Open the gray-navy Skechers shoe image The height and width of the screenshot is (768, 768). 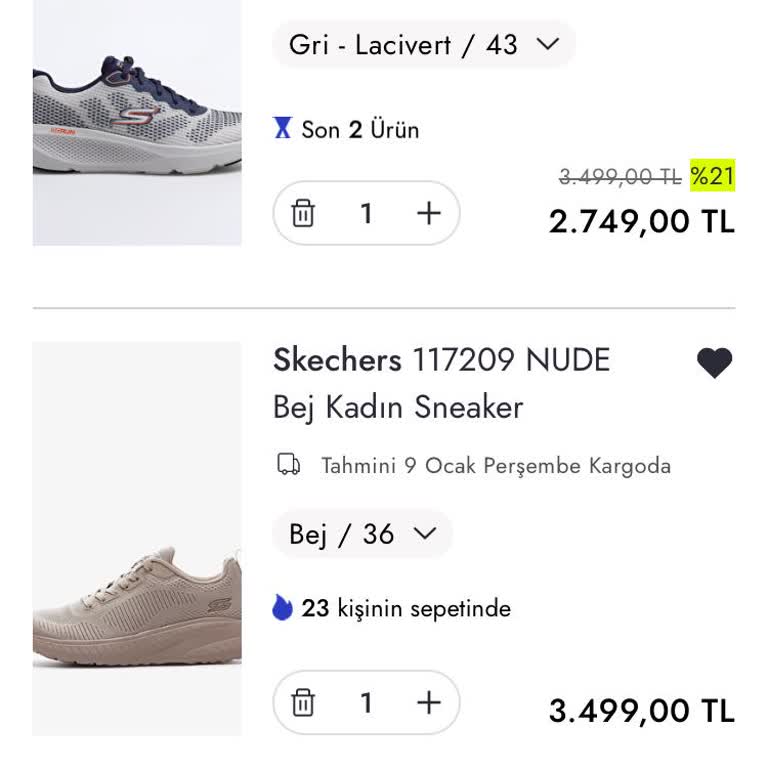pos(137,122)
